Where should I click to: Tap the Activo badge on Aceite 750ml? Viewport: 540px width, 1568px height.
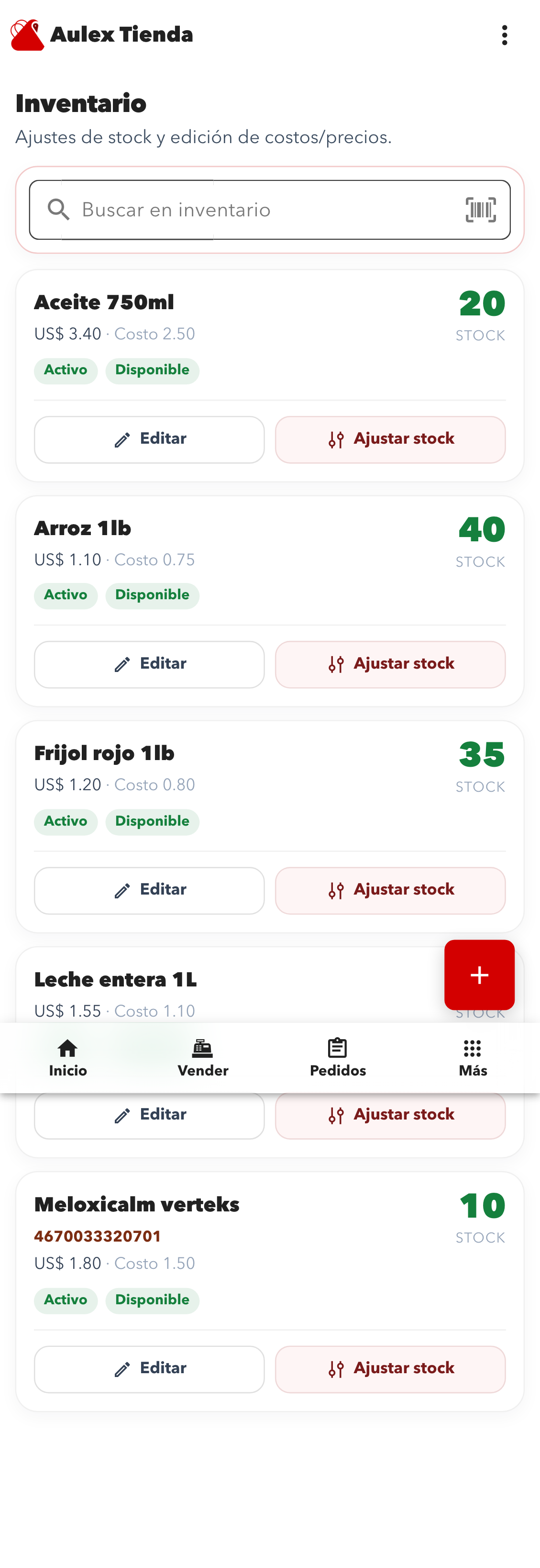click(x=65, y=370)
